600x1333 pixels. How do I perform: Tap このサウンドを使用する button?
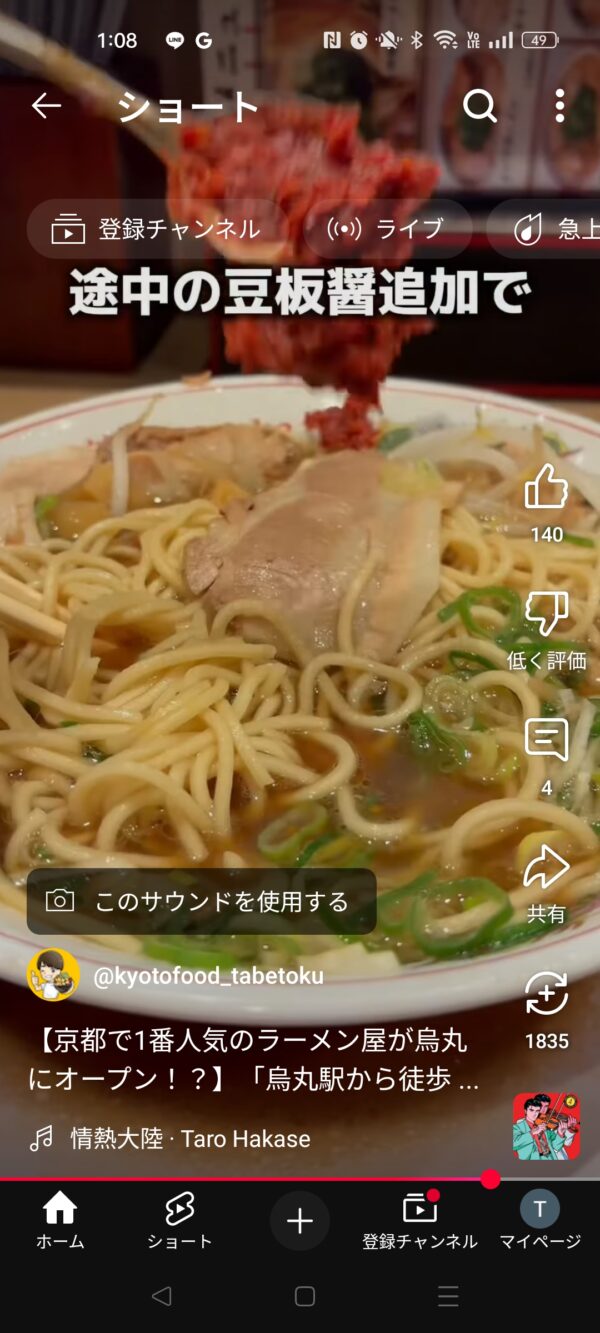click(x=201, y=902)
